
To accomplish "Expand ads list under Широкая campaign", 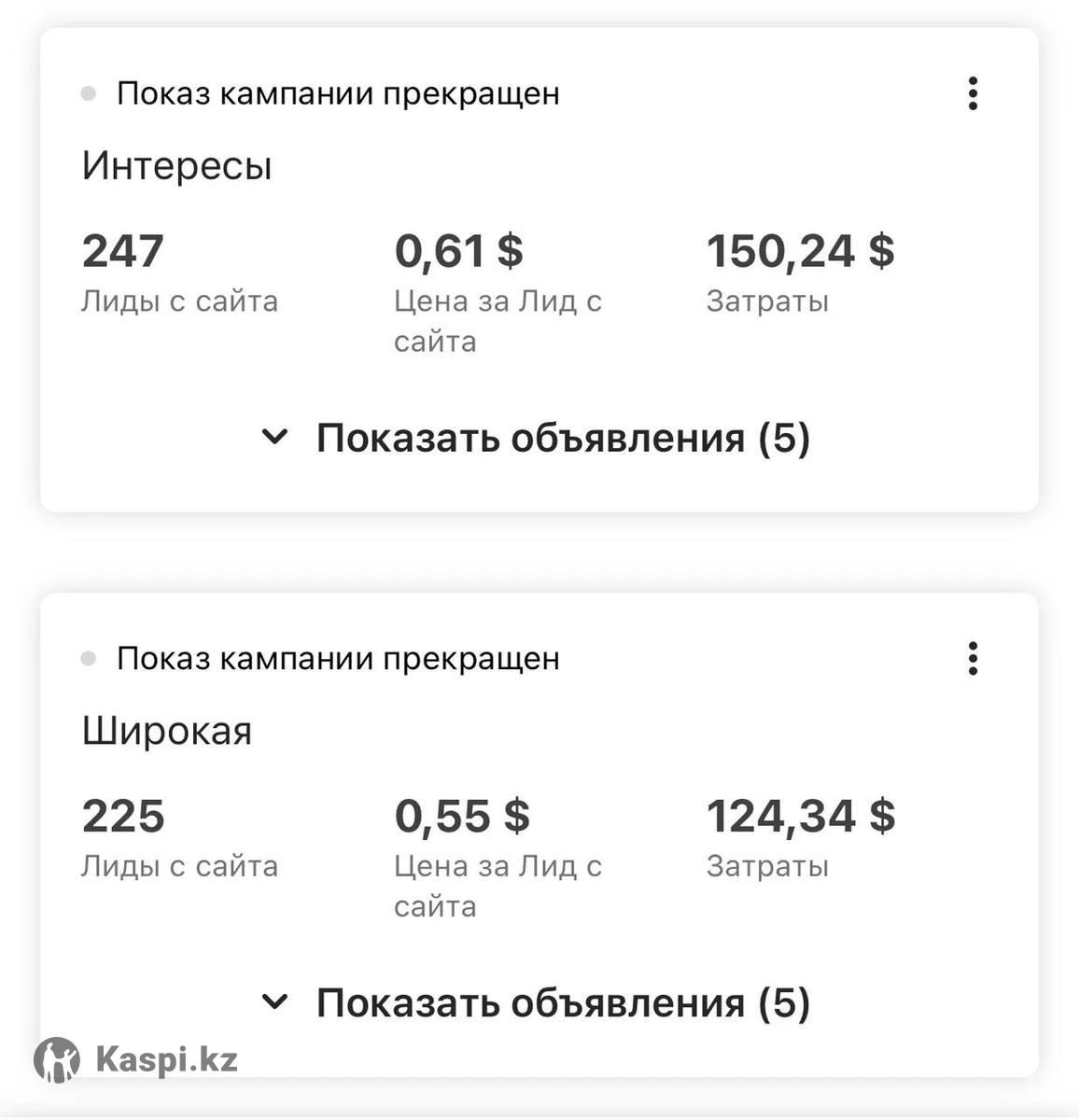I will tap(537, 1002).
